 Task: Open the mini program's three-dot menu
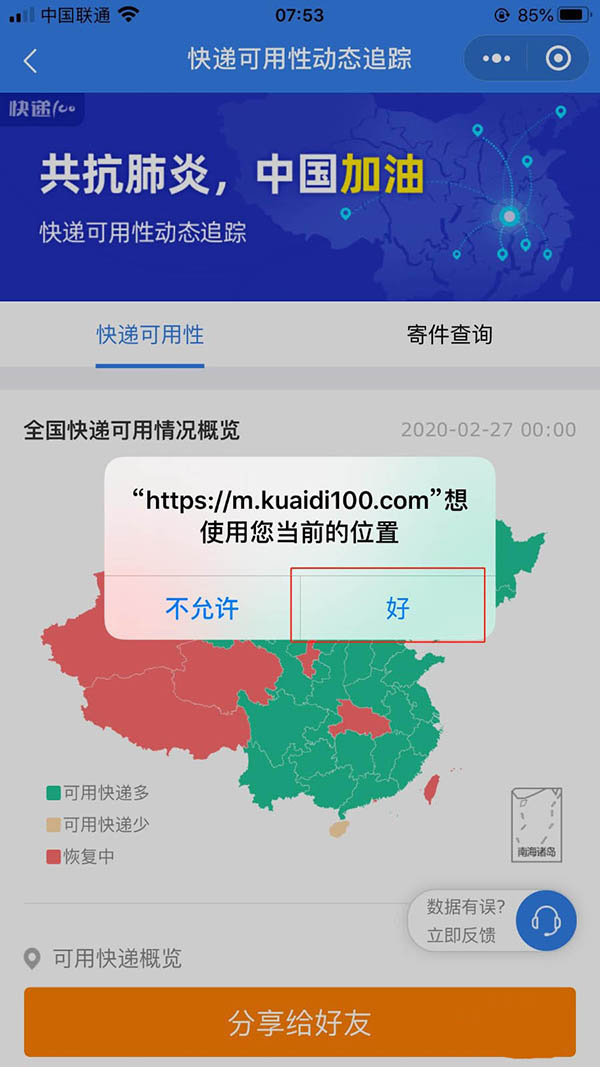tap(496, 59)
